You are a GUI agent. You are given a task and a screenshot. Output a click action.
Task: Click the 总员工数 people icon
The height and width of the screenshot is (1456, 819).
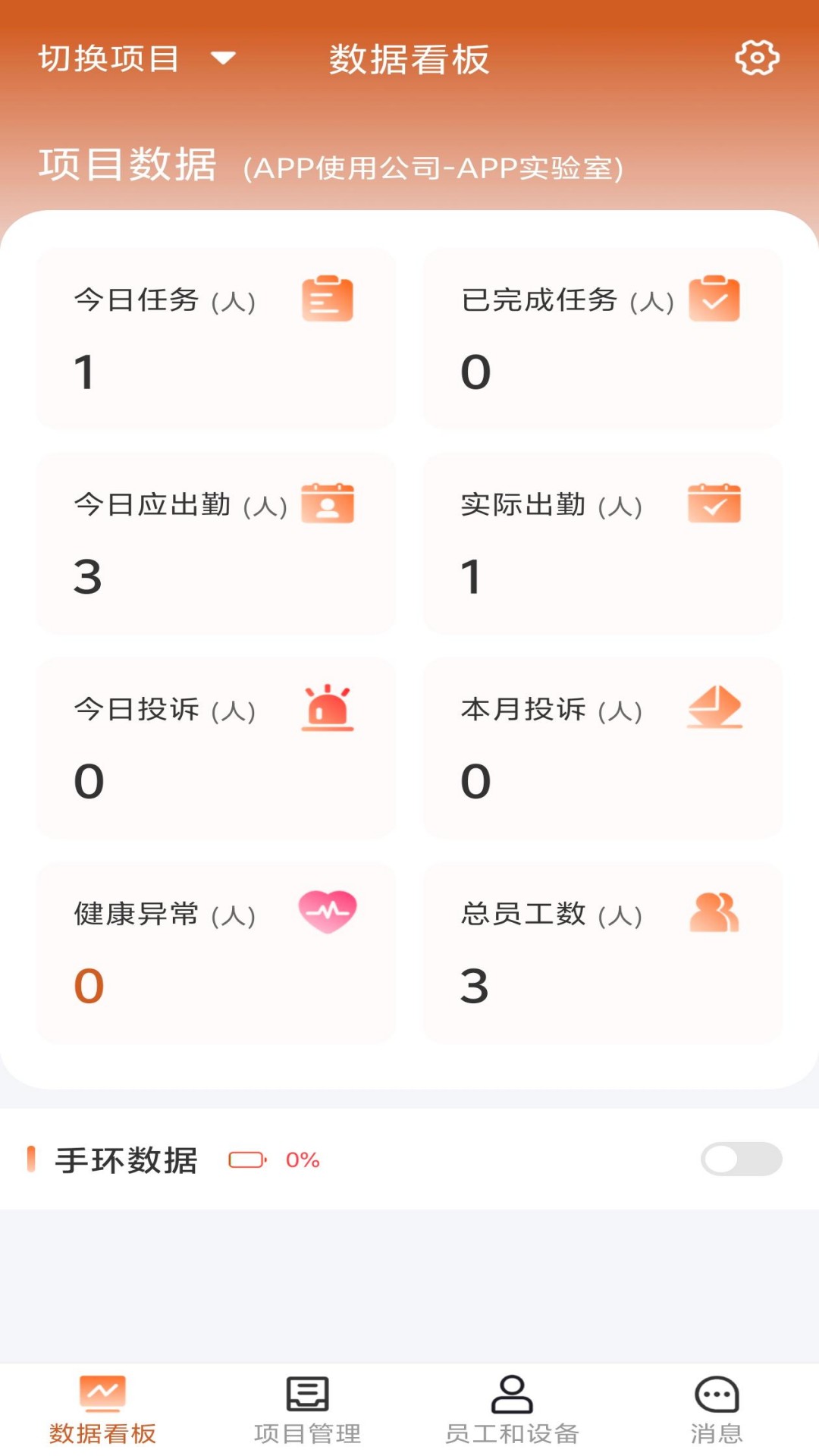coord(714,912)
